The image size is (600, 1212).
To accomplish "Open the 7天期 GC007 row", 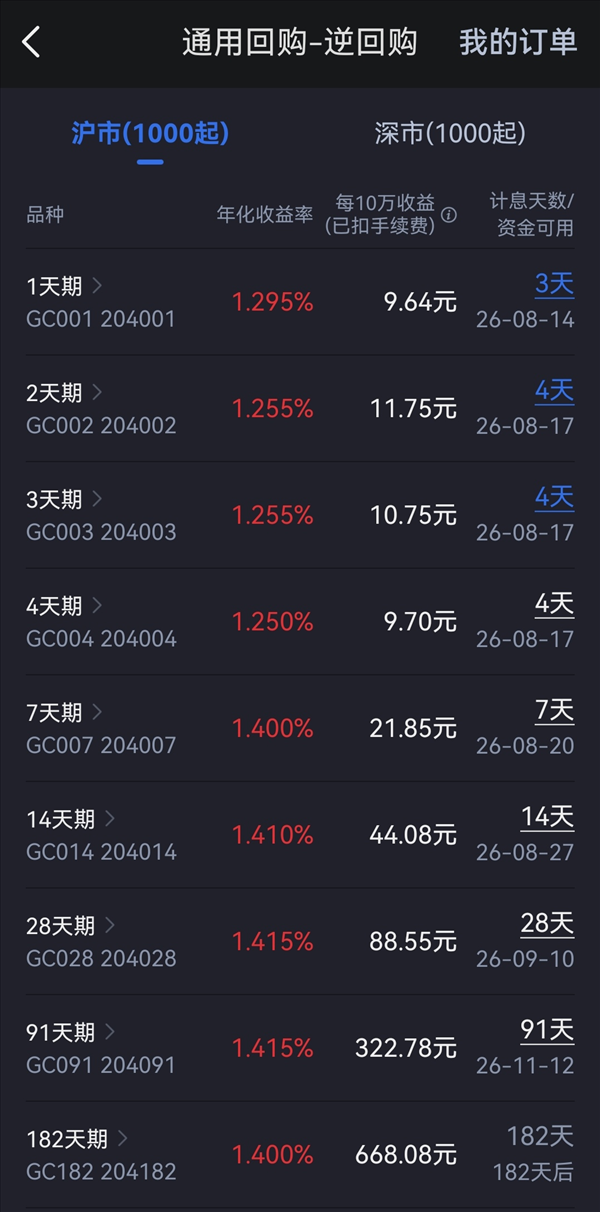I will tap(300, 728).
